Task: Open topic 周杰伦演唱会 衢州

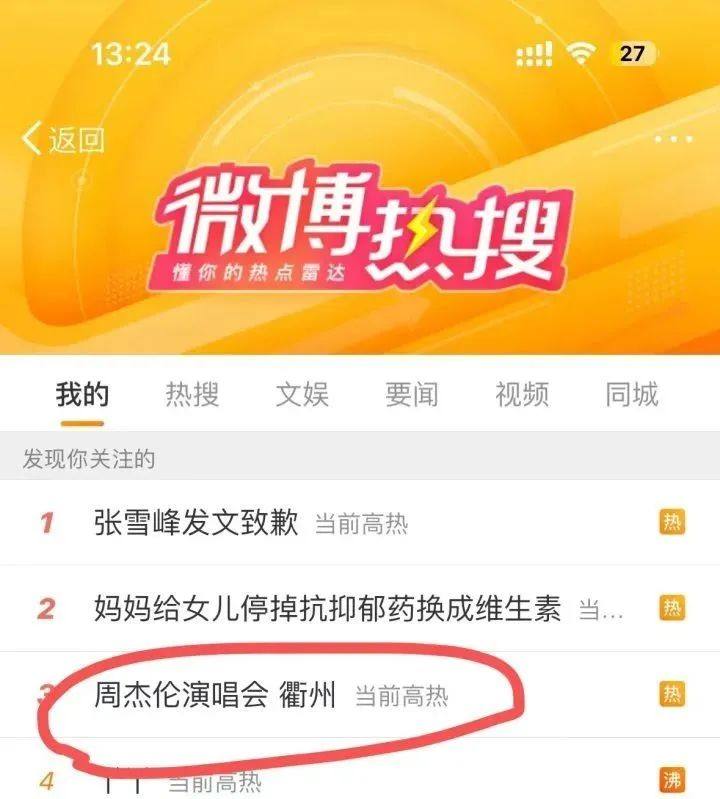Action: (x=215, y=694)
